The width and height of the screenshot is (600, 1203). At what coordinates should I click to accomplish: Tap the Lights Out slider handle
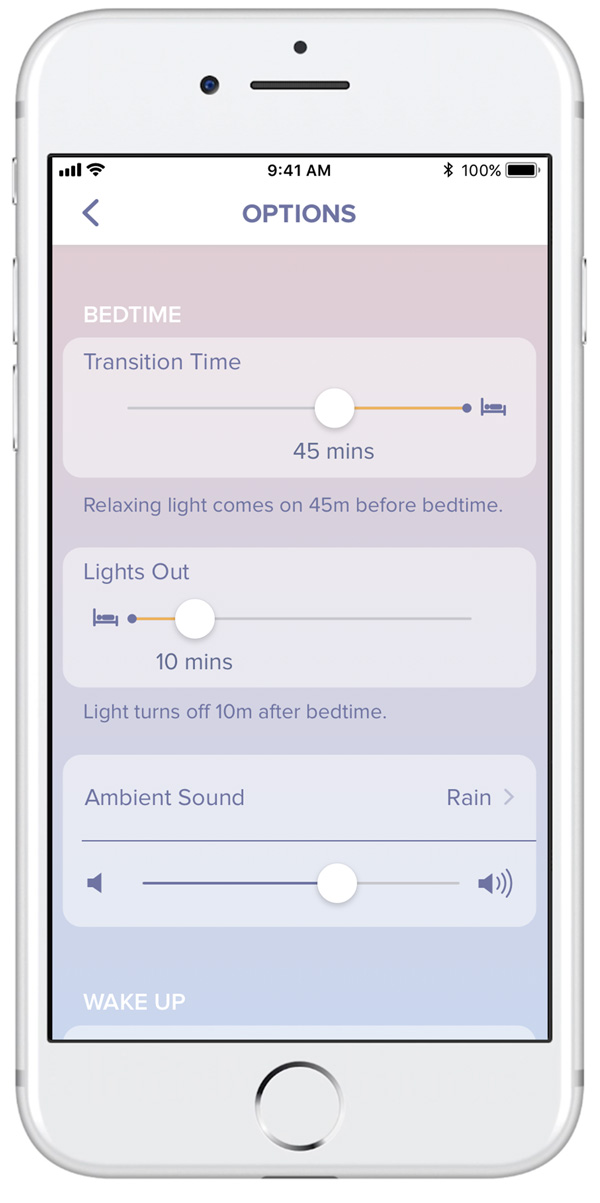(195, 619)
